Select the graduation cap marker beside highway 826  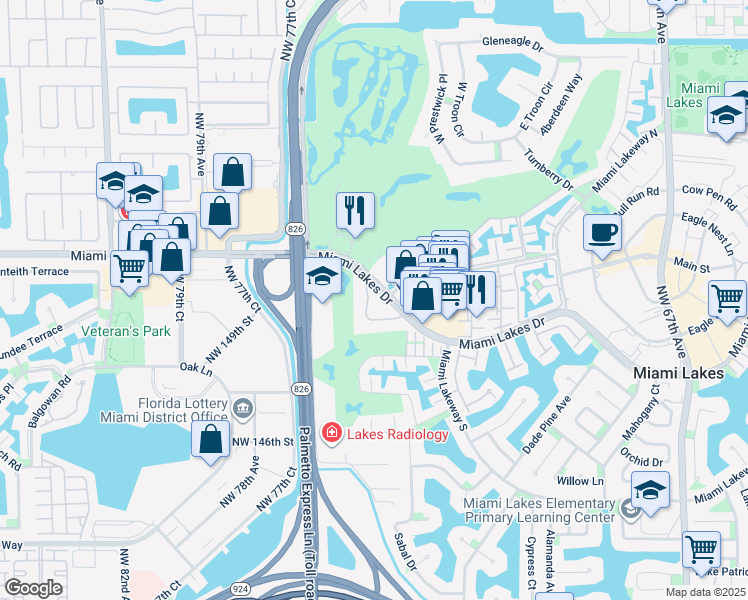[322, 276]
